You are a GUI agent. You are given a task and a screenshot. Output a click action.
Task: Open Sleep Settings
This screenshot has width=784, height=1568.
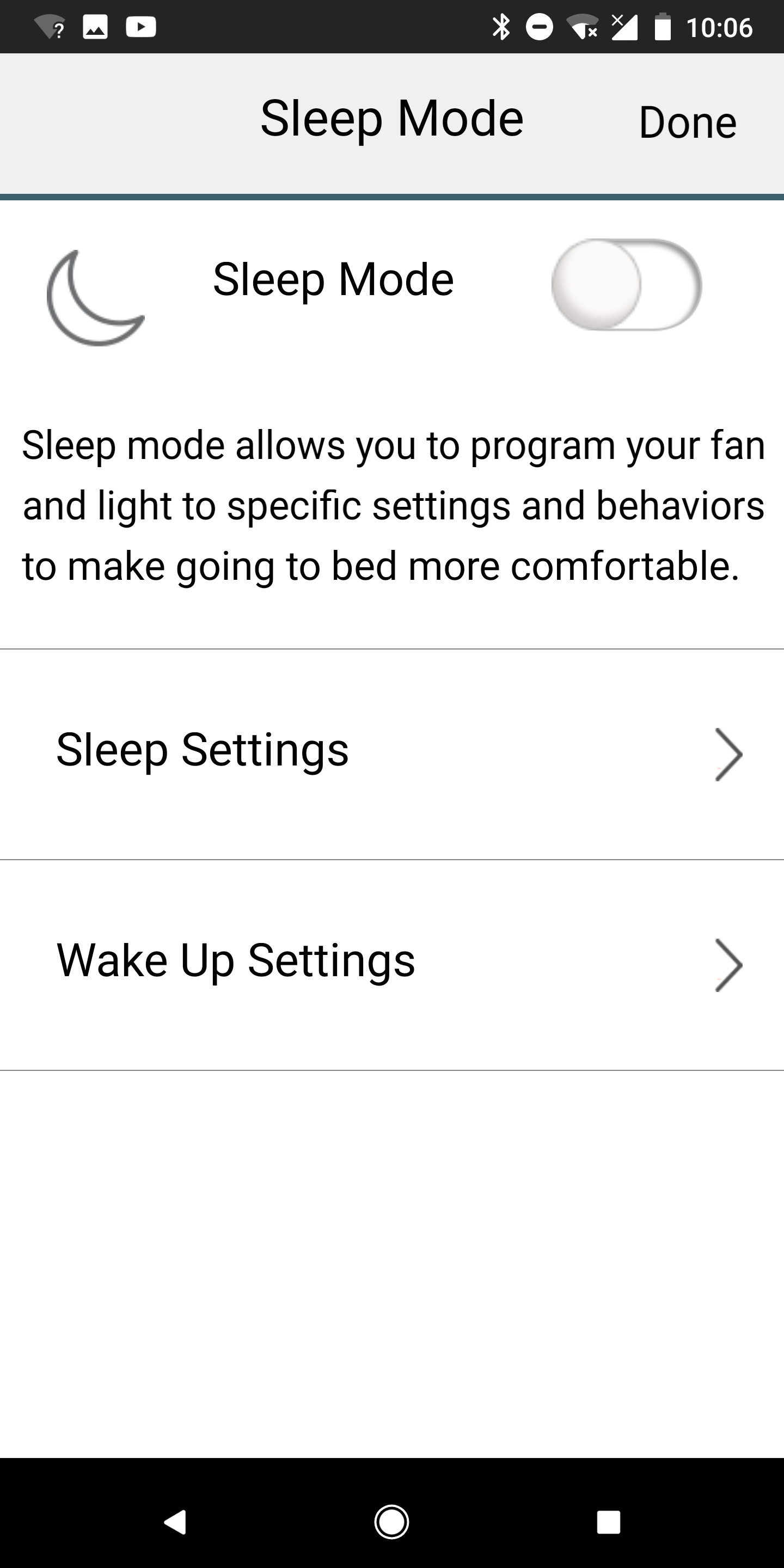click(392, 754)
